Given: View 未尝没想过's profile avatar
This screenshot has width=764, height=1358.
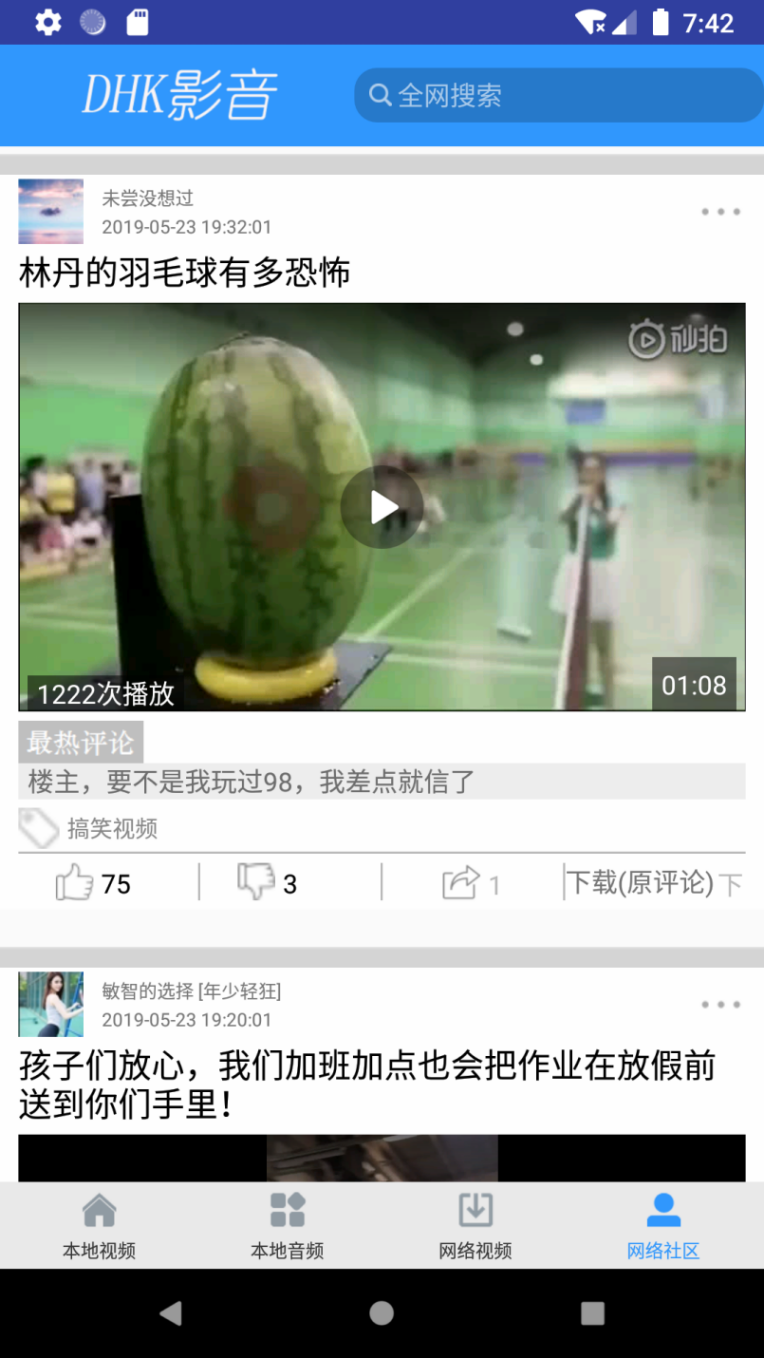Looking at the screenshot, I should (x=51, y=212).
